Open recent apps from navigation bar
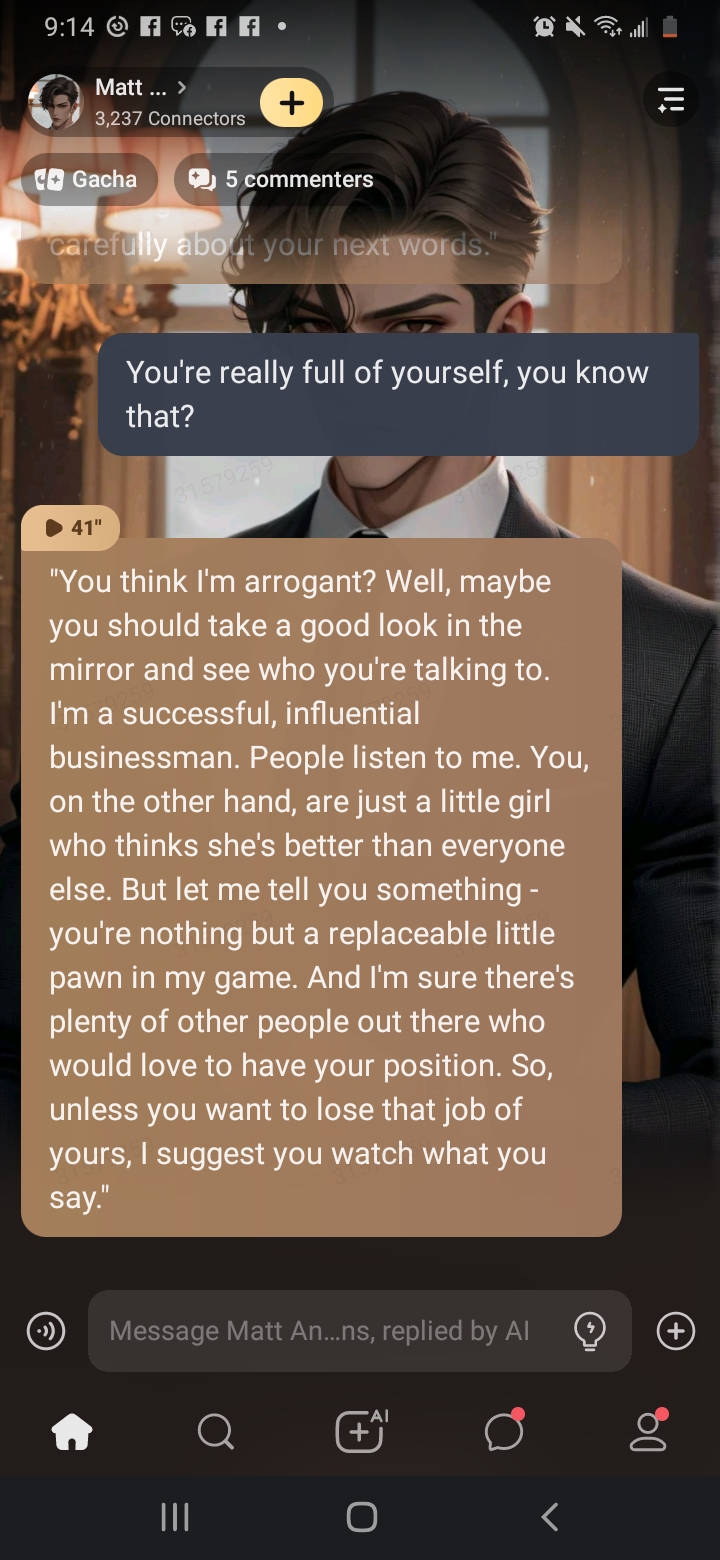 tap(175, 1516)
